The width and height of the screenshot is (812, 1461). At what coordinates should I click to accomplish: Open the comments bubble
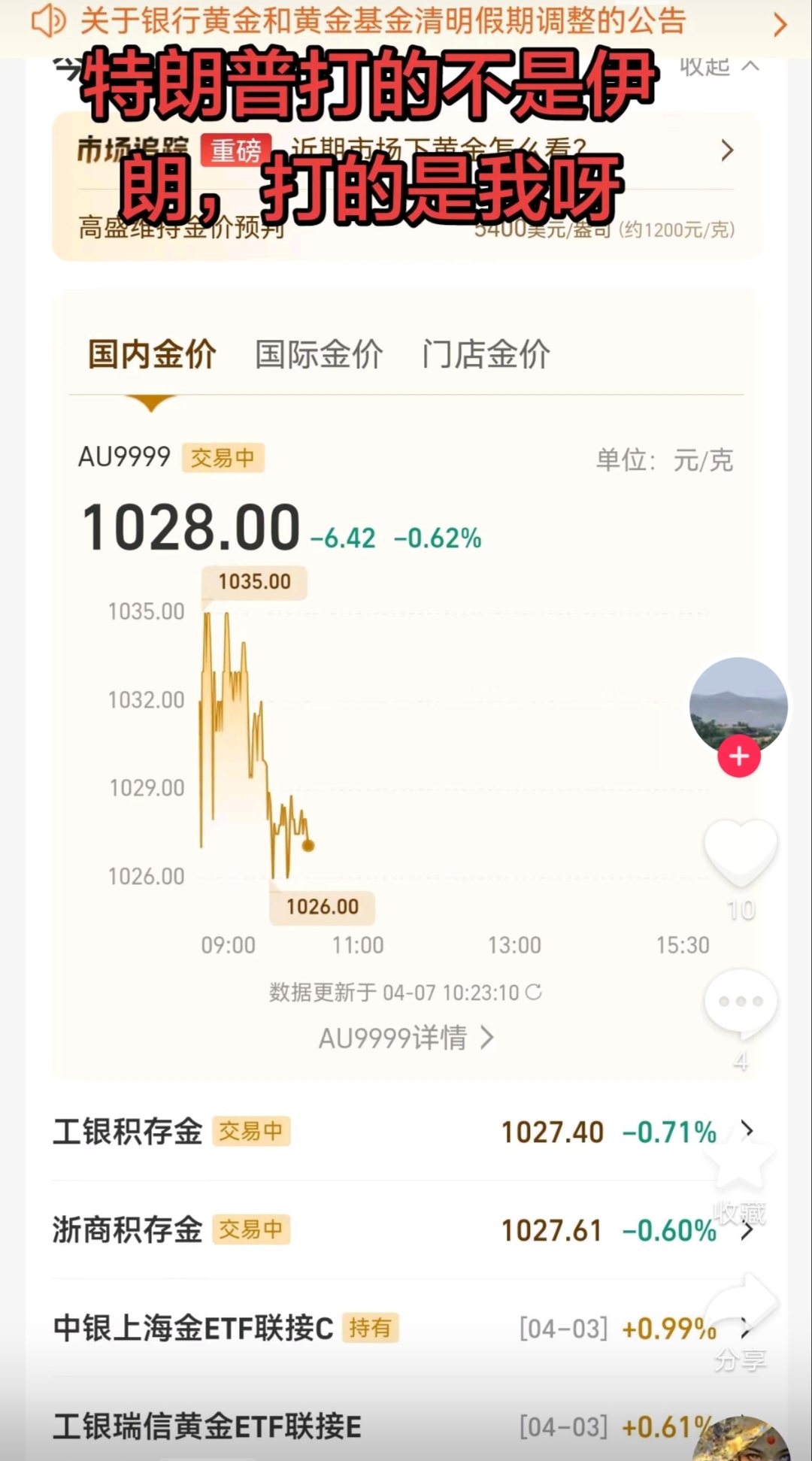point(740,1003)
